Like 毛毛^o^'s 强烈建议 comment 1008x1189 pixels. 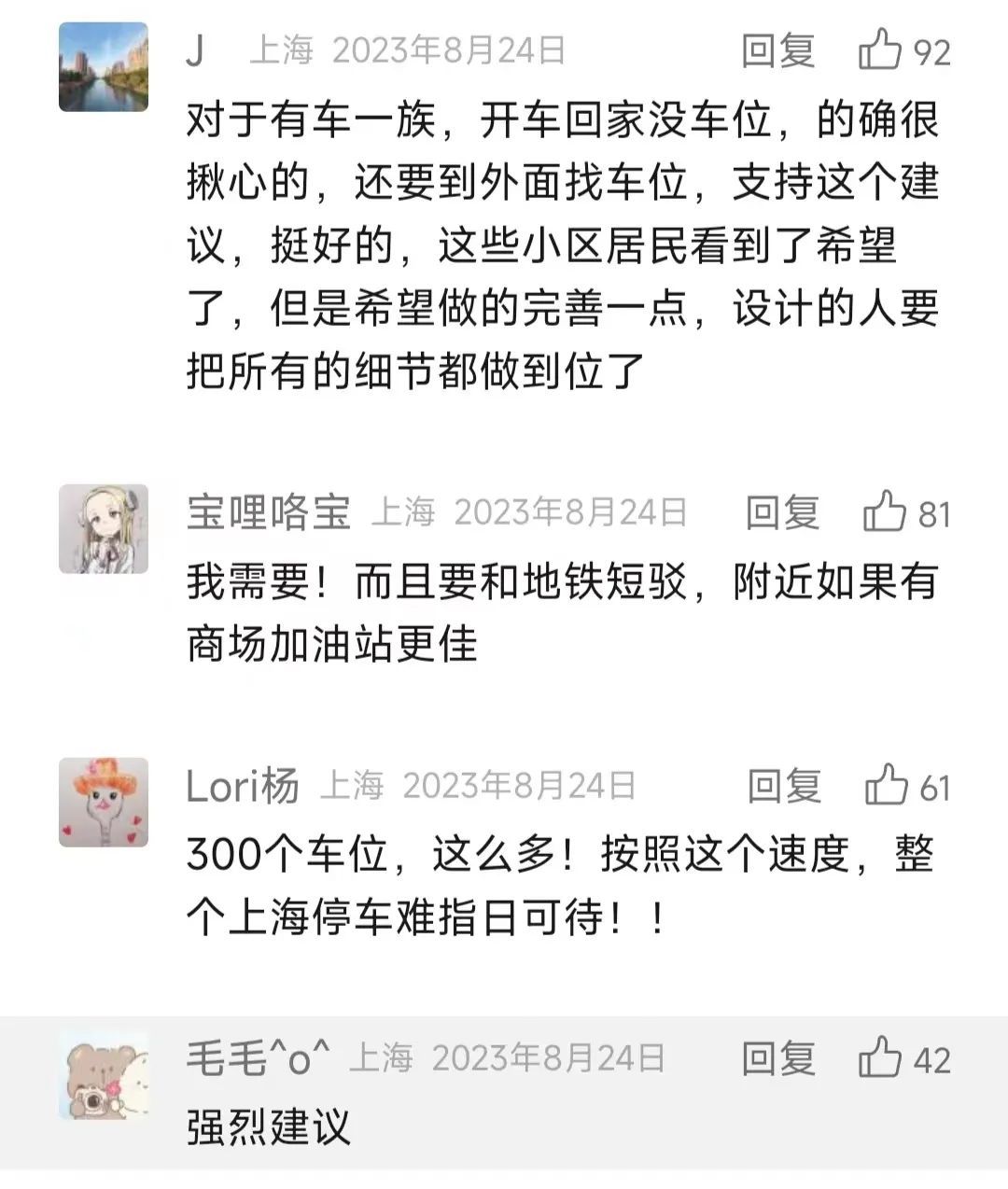click(880, 1058)
